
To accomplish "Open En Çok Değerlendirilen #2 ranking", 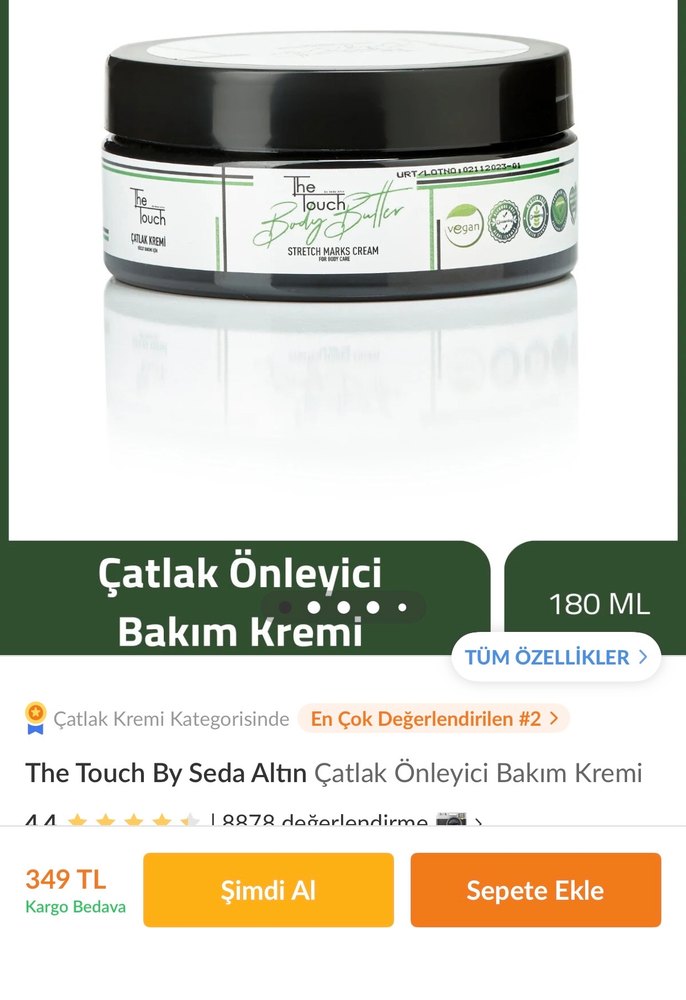I will tap(434, 718).
